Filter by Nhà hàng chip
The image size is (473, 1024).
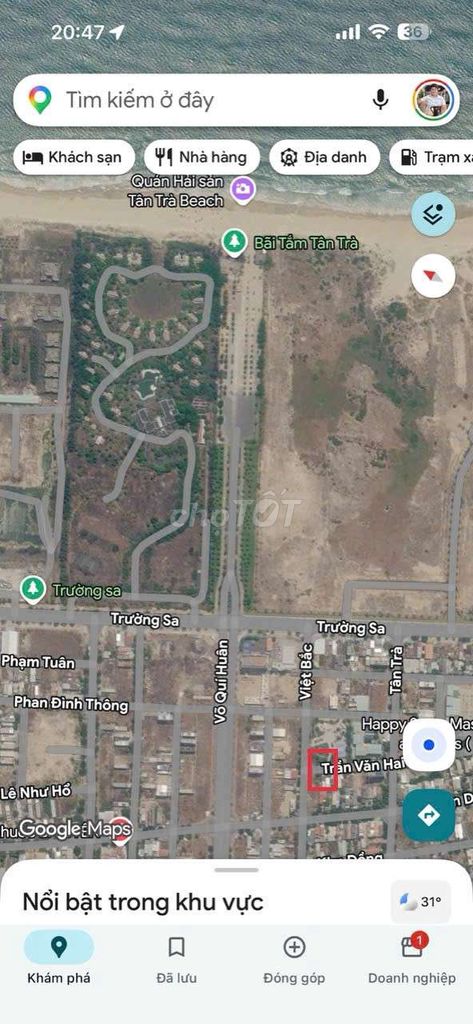point(202,157)
